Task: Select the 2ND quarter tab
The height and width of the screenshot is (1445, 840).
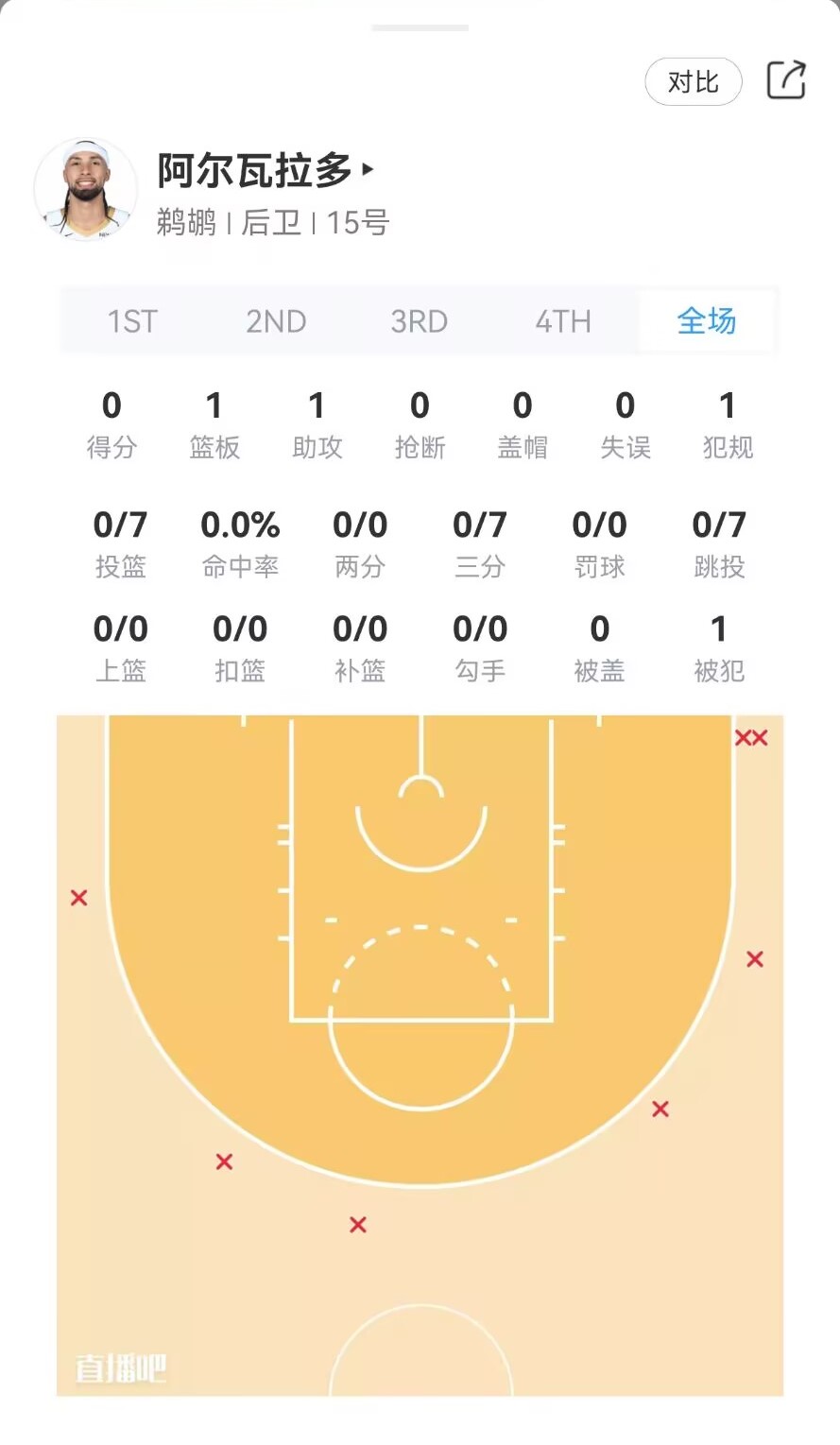Action: point(276,321)
